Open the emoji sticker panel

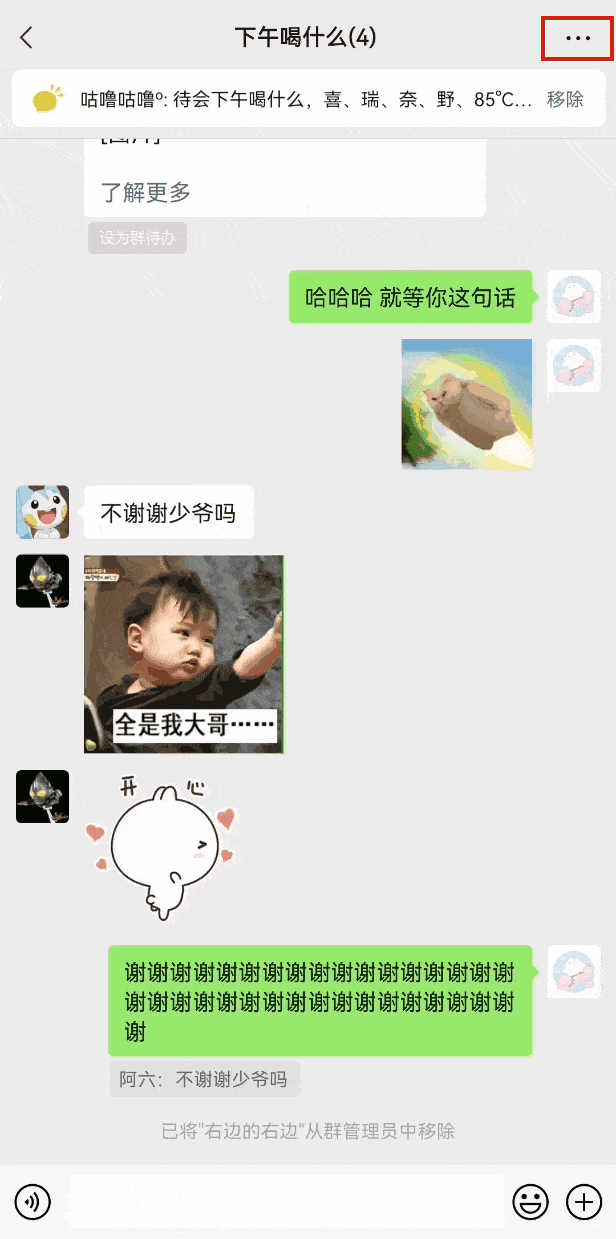[530, 1201]
